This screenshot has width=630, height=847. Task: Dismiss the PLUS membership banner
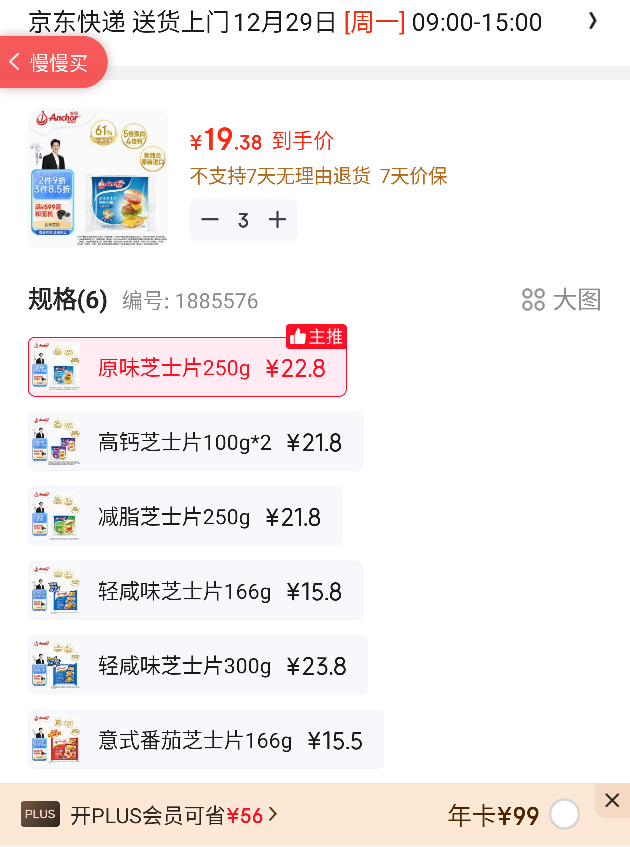[612, 800]
